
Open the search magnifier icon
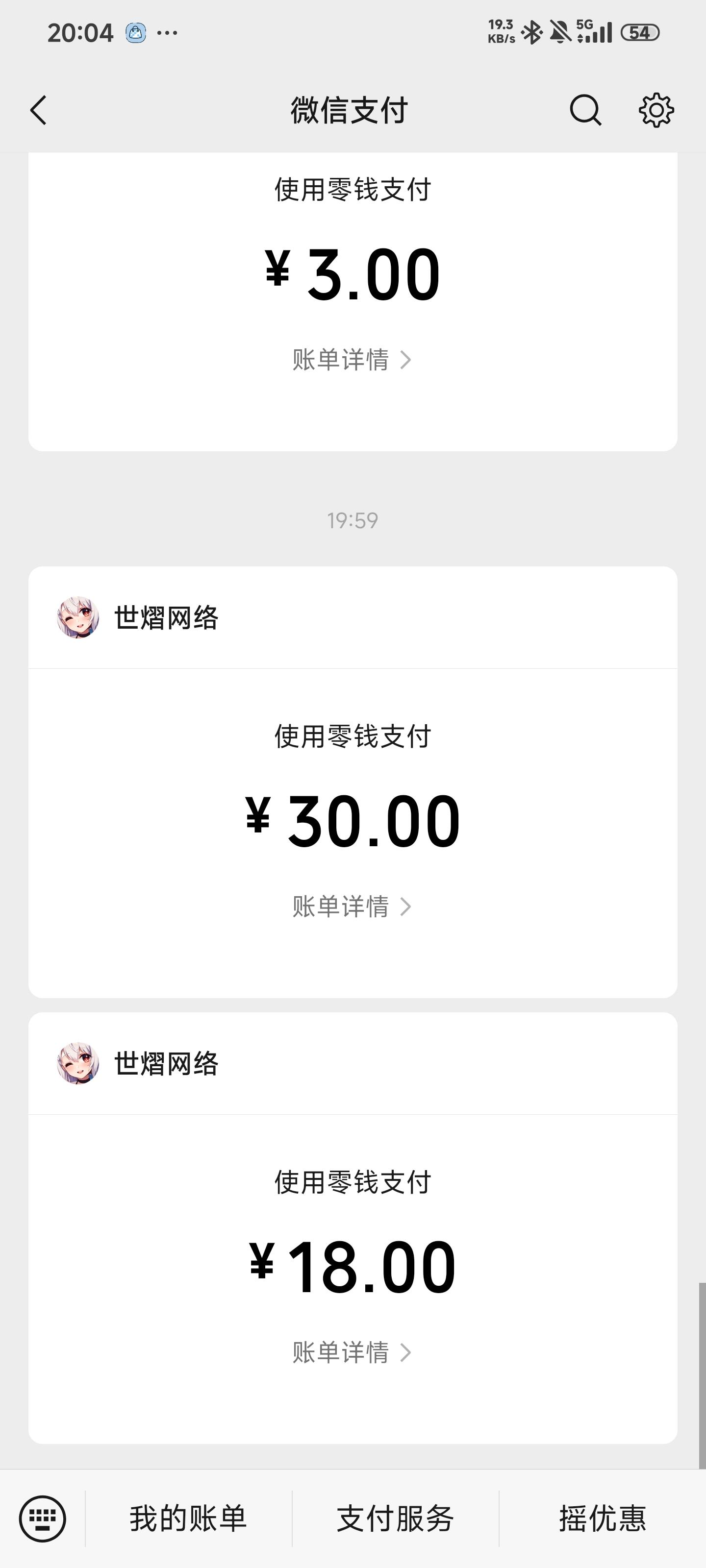tap(585, 110)
